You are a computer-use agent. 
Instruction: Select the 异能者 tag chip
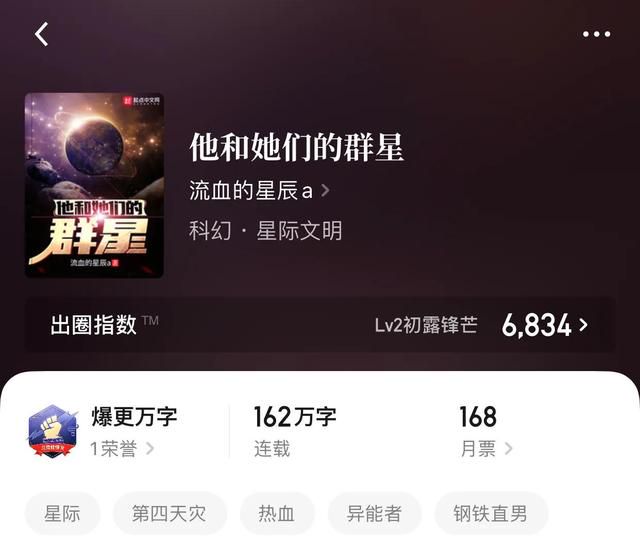374,514
